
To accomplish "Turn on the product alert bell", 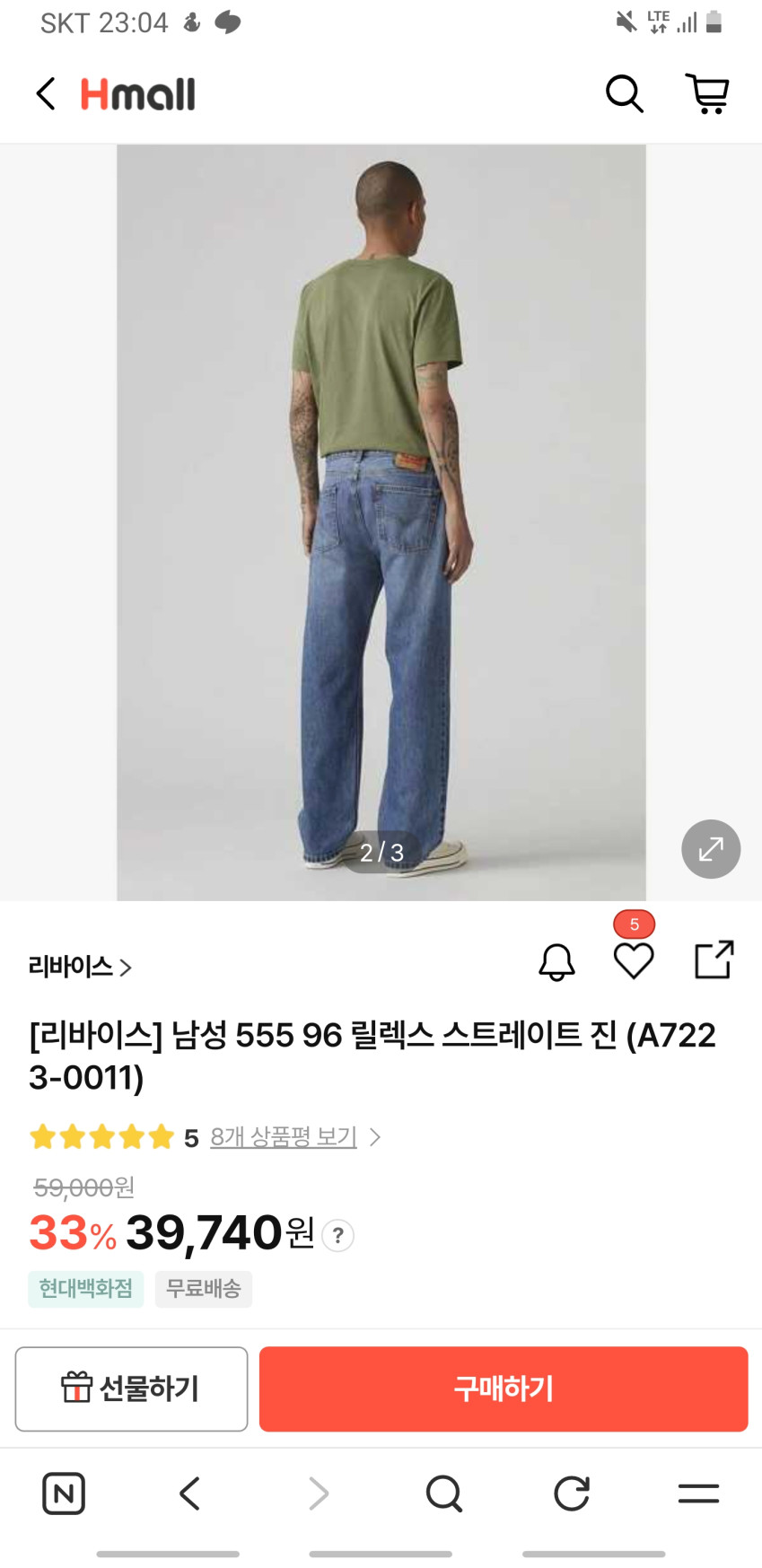I will coord(556,962).
